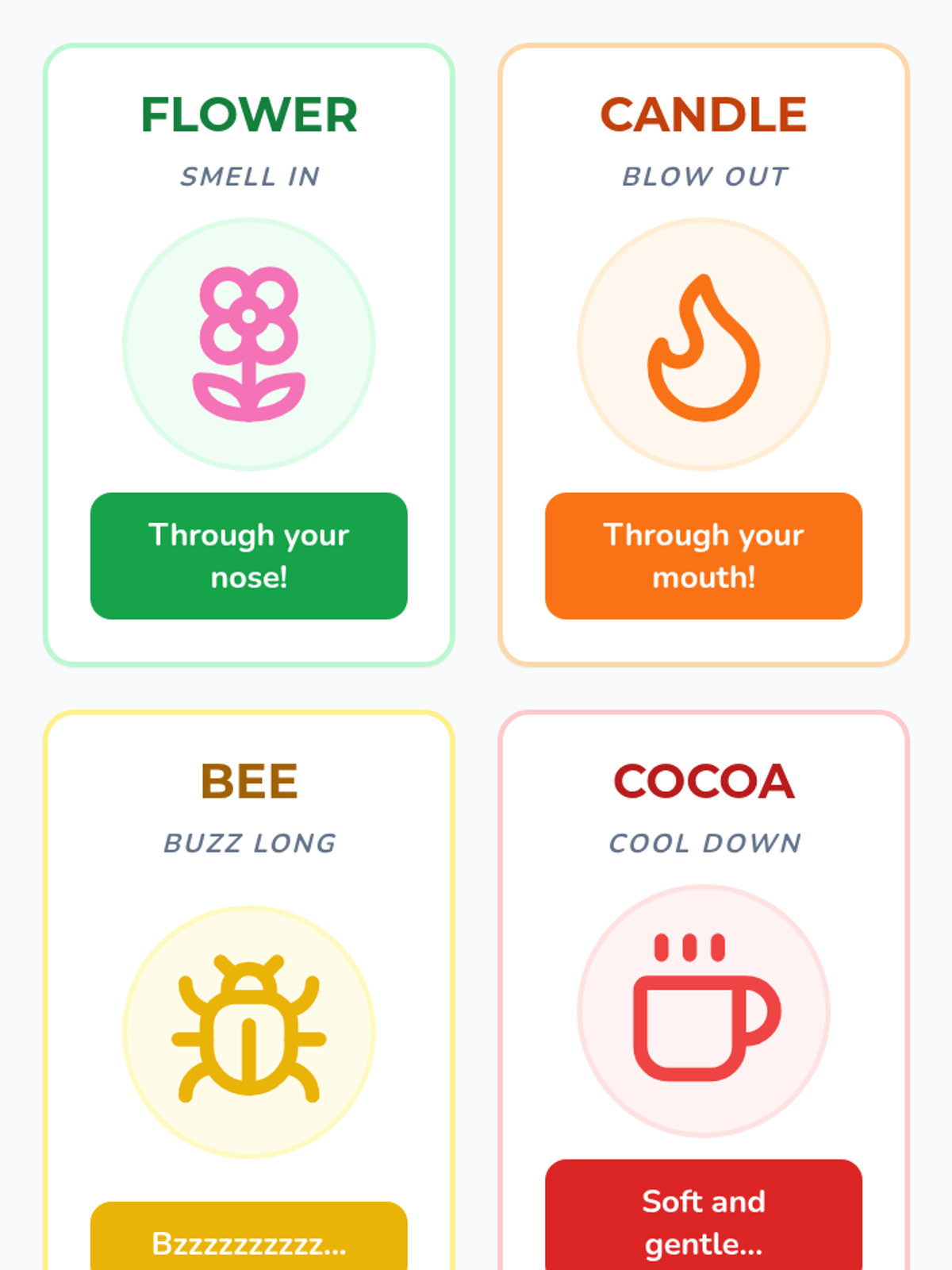Tap the green "Through your nose!" button
The image size is (952, 1270).
[248, 556]
